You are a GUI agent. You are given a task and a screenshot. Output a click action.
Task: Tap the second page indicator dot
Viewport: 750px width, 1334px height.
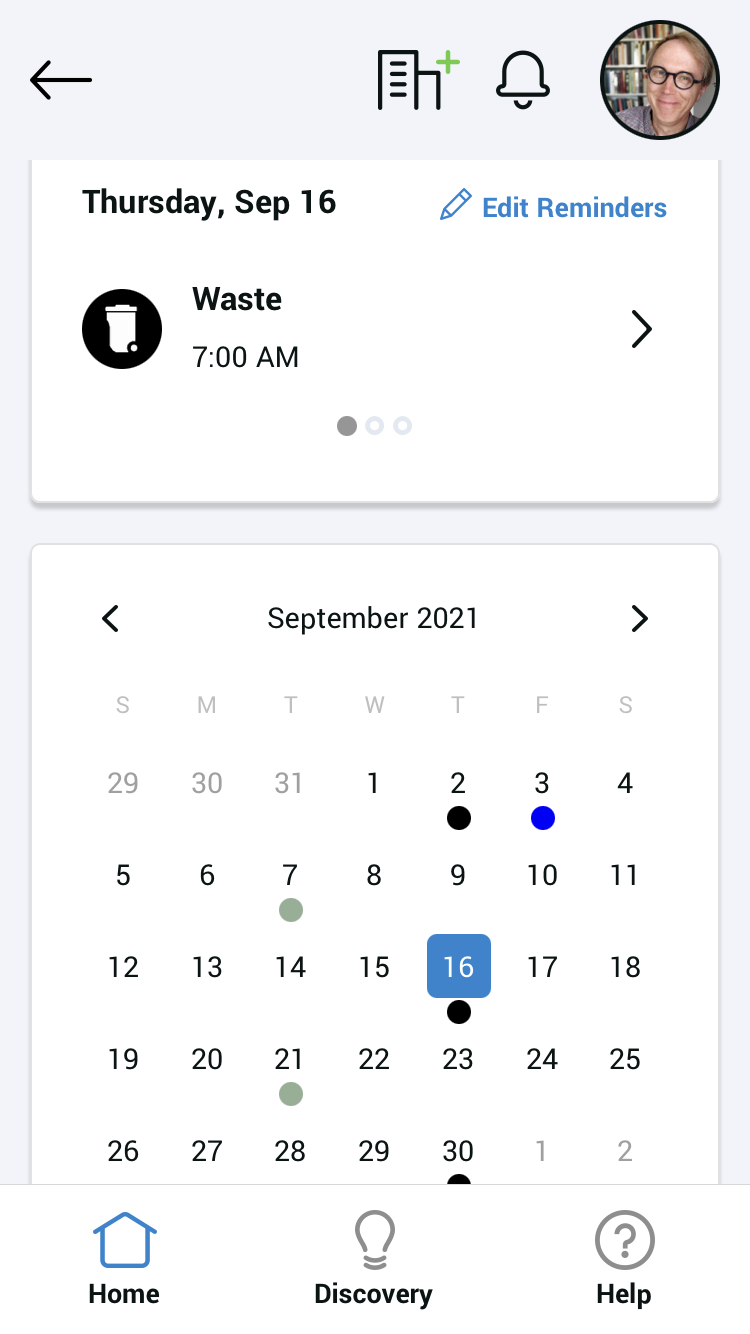click(375, 426)
